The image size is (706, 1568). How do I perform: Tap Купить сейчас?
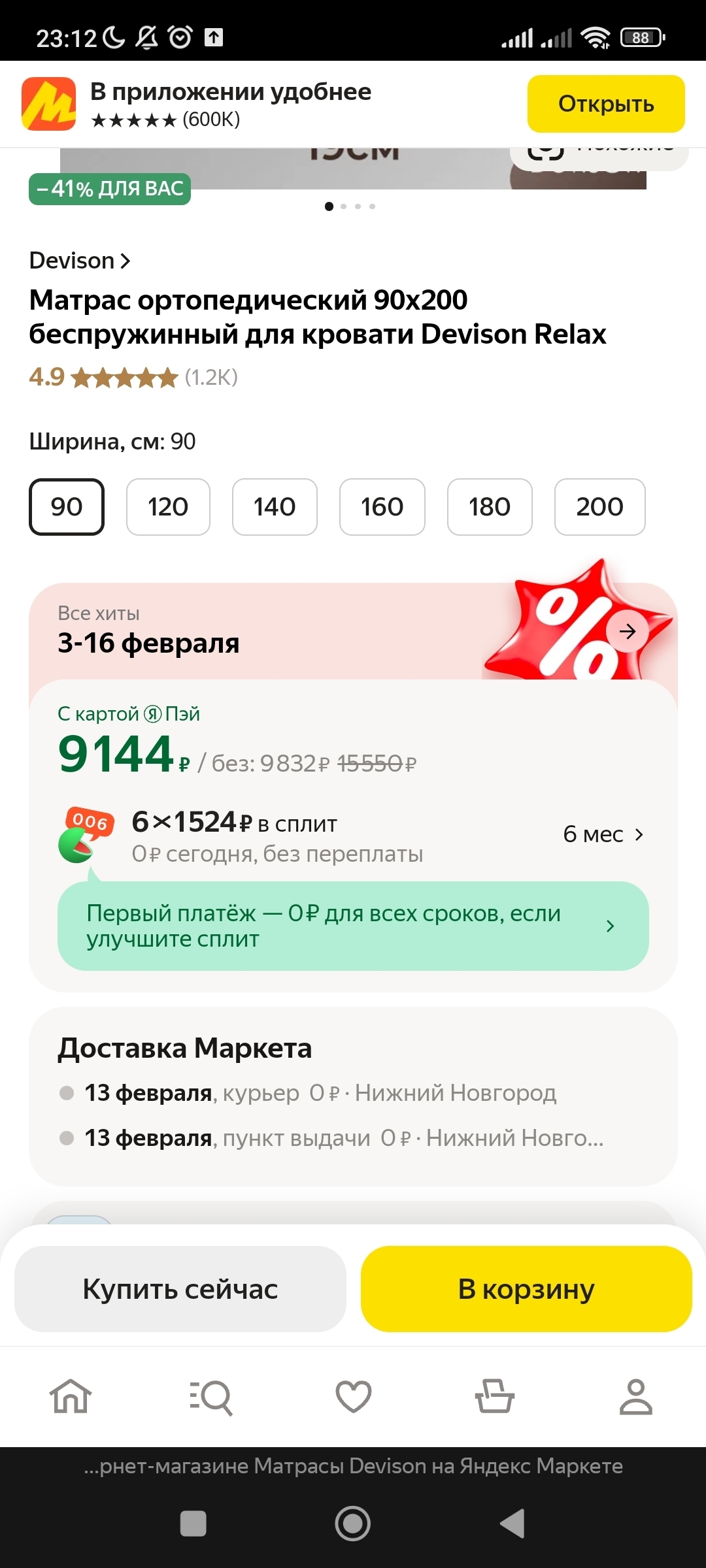(x=180, y=1289)
